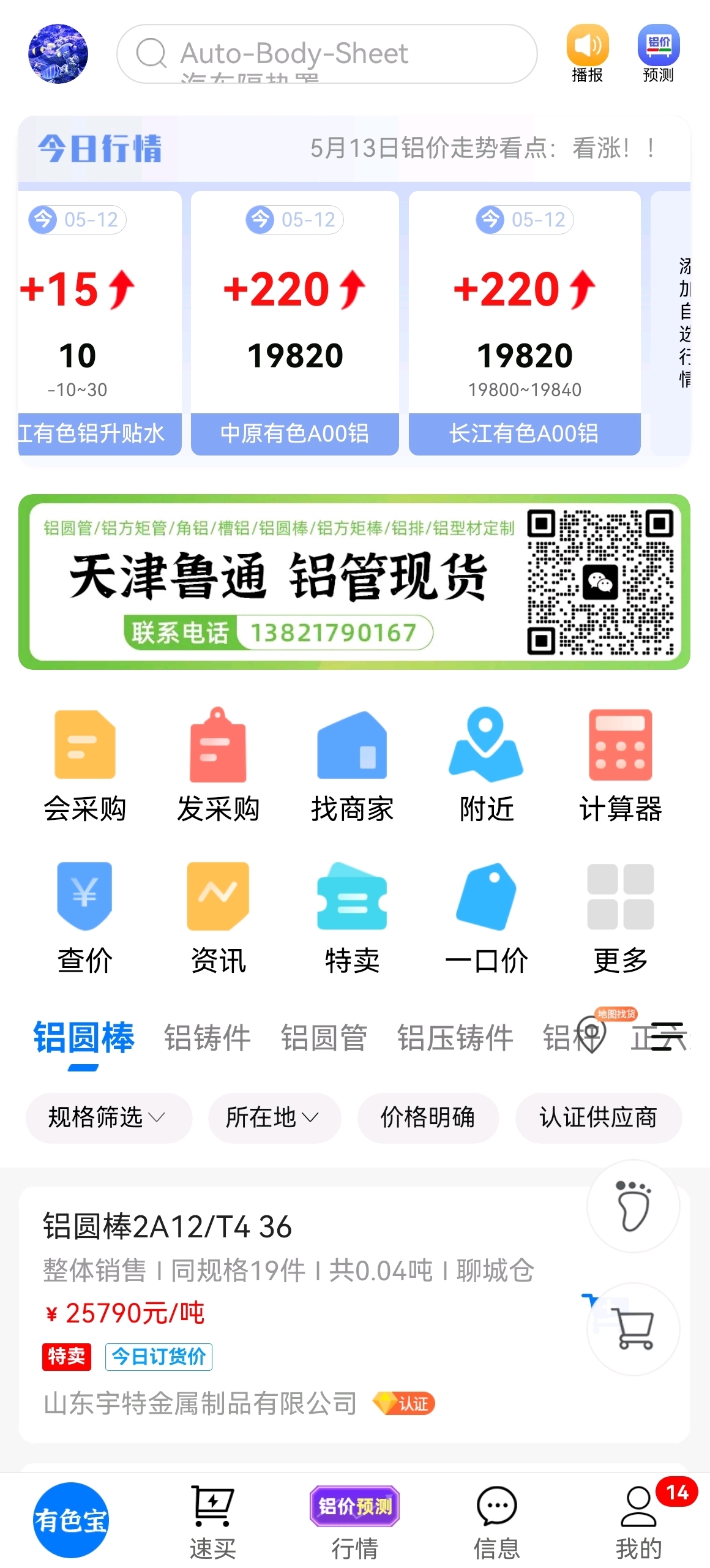
Task: Open the profile avatar picture
Action: tap(58, 54)
